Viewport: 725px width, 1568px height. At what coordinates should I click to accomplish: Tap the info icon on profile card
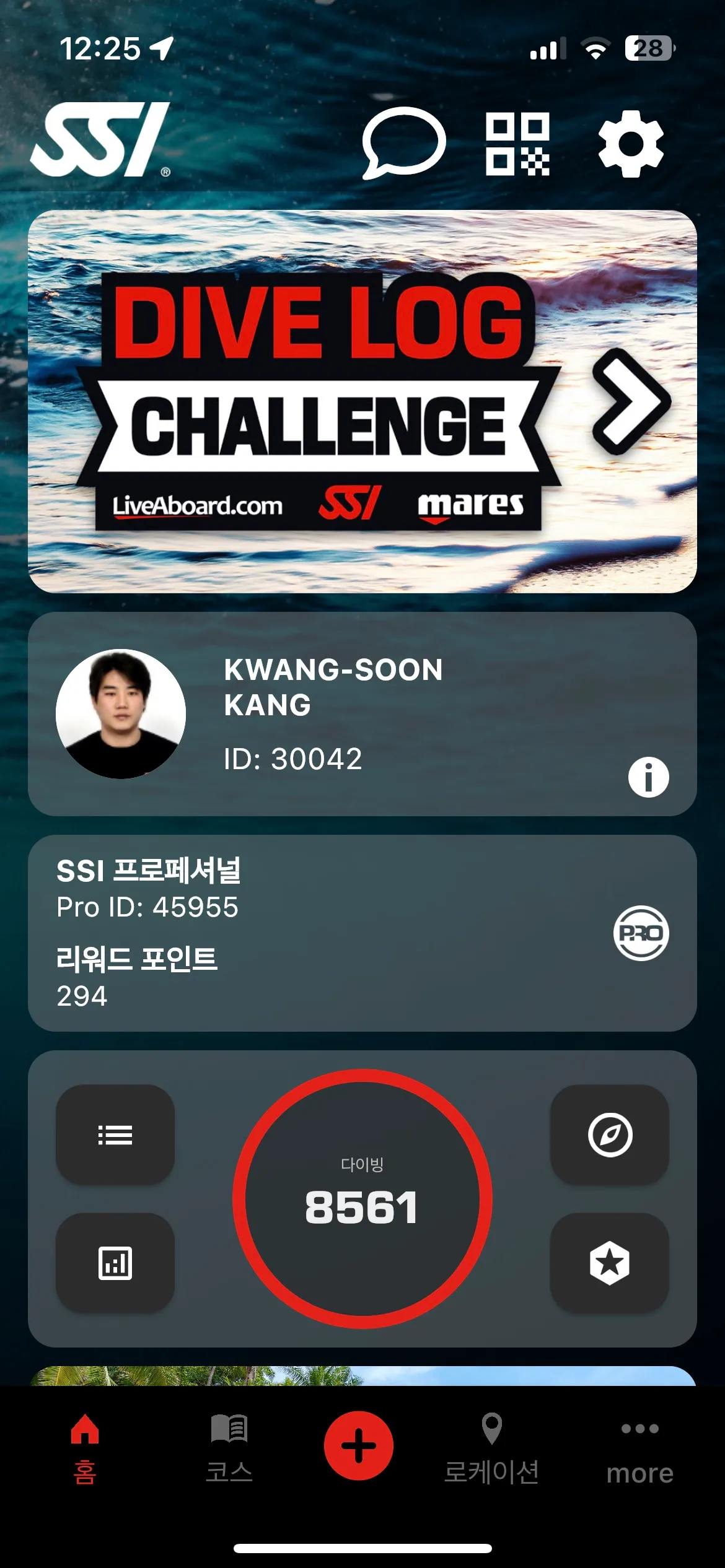coord(649,777)
